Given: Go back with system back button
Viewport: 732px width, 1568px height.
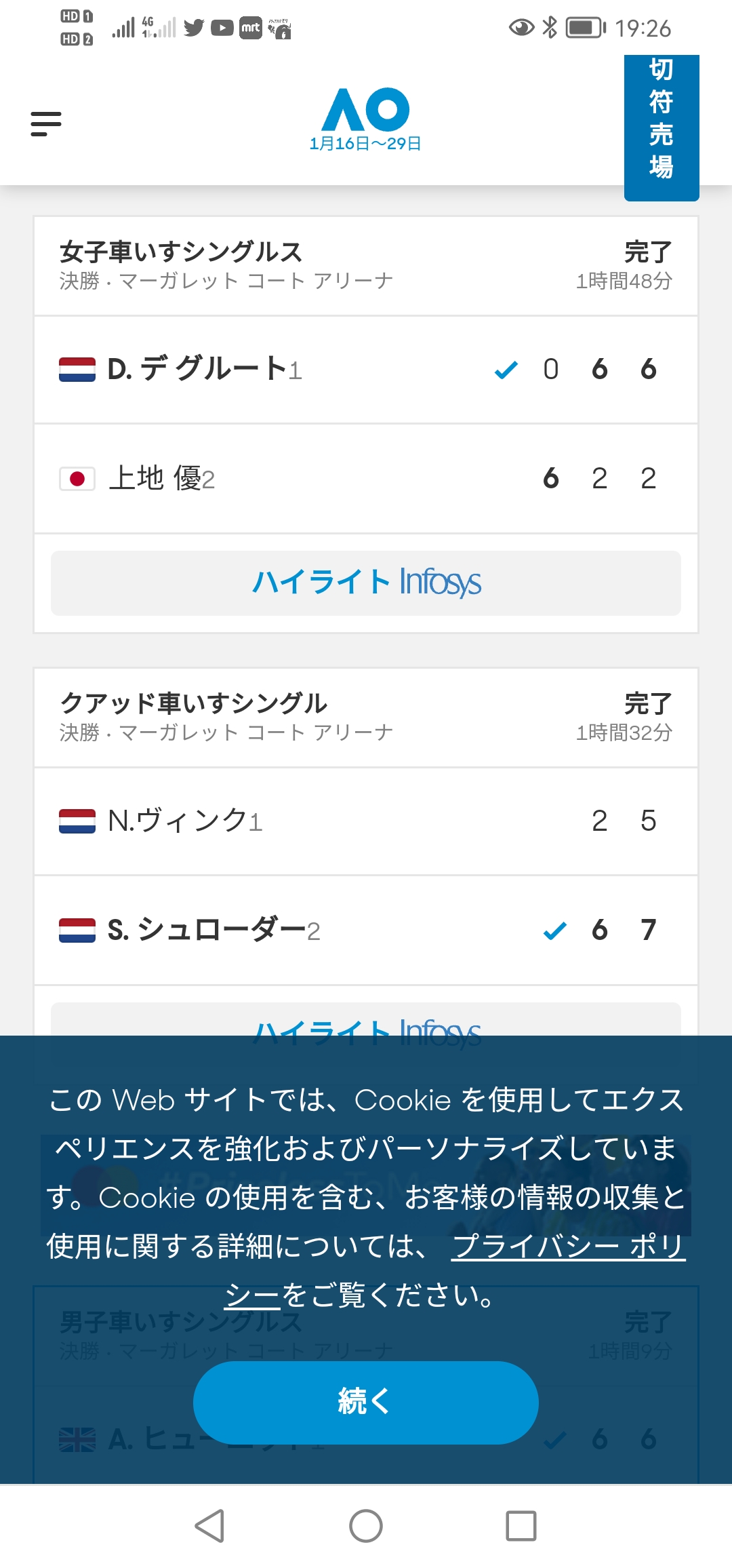Looking at the screenshot, I should click(209, 1526).
